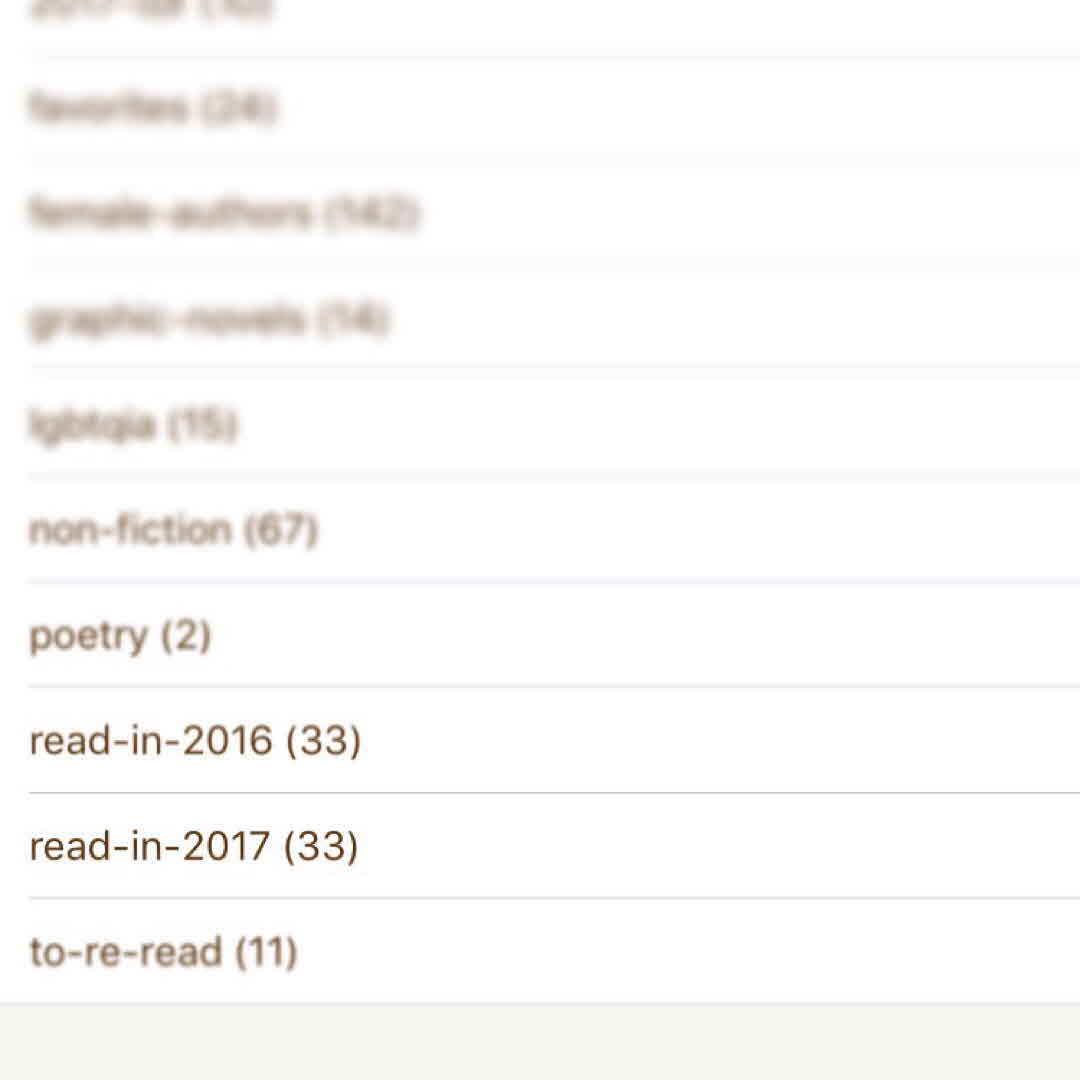Open the poetry shelf
Image resolution: width=1080 pixels, height=1080 pixels.
[x=120, y=636]
